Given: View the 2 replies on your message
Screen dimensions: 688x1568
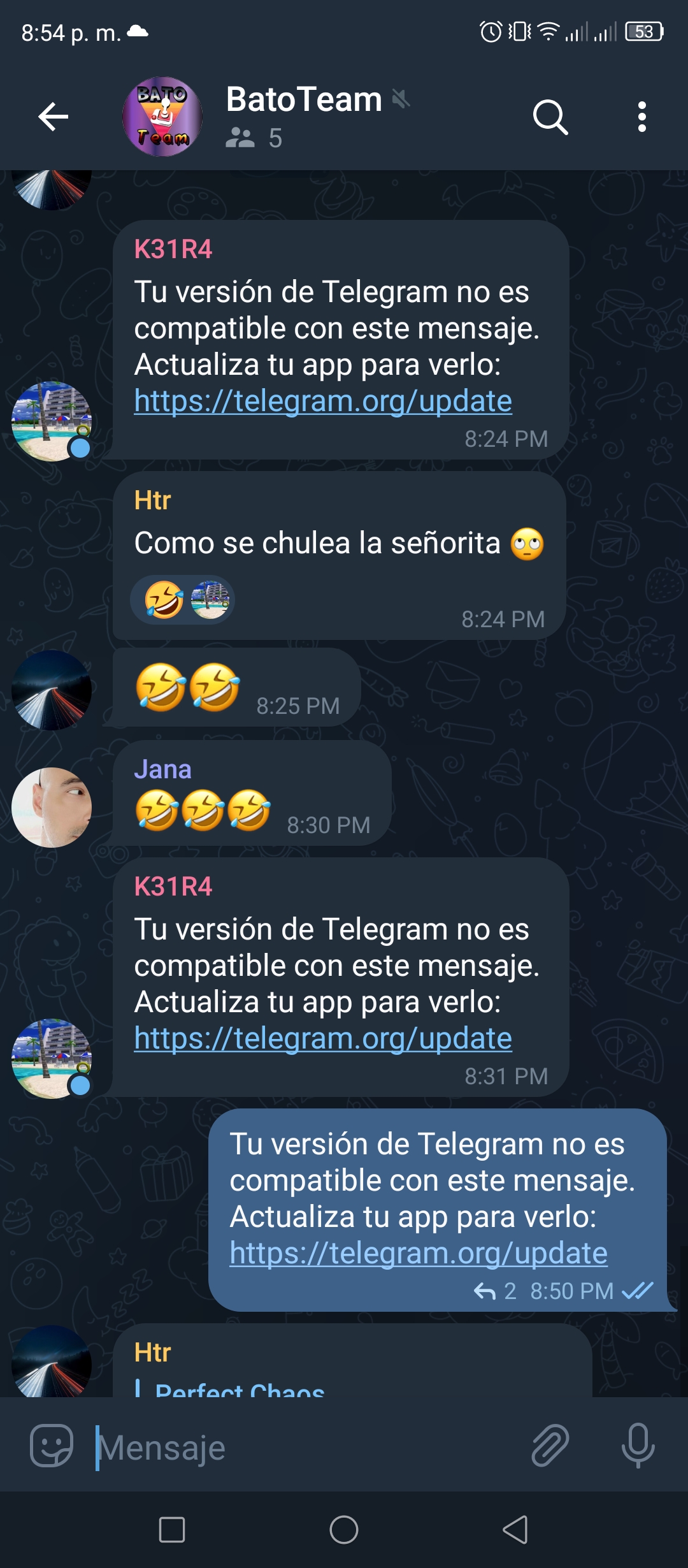Looking at the screenshot, I should coord(495,1291).
